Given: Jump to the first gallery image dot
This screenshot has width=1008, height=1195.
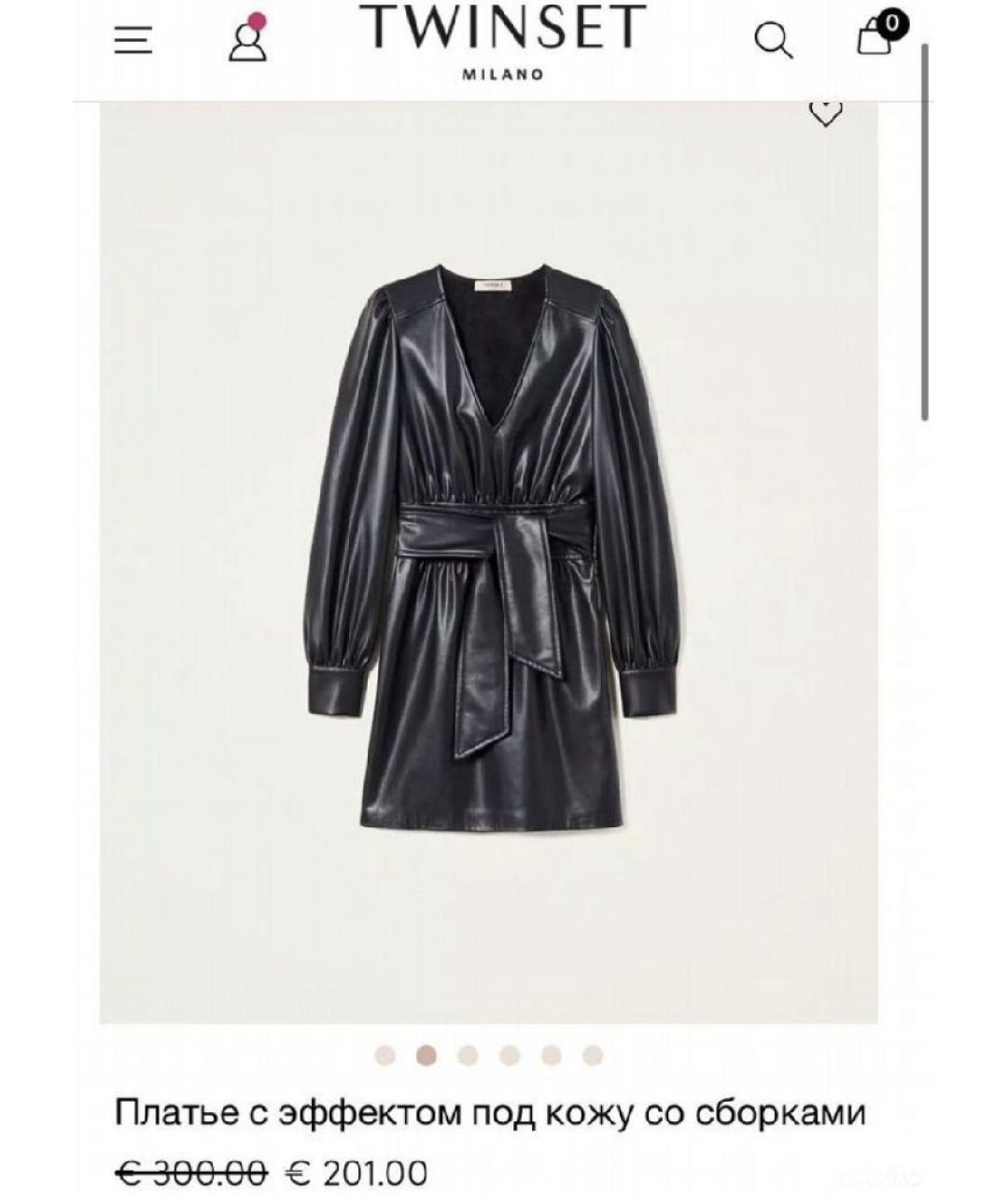Looking at the screenshot, I should (385, 1056).
